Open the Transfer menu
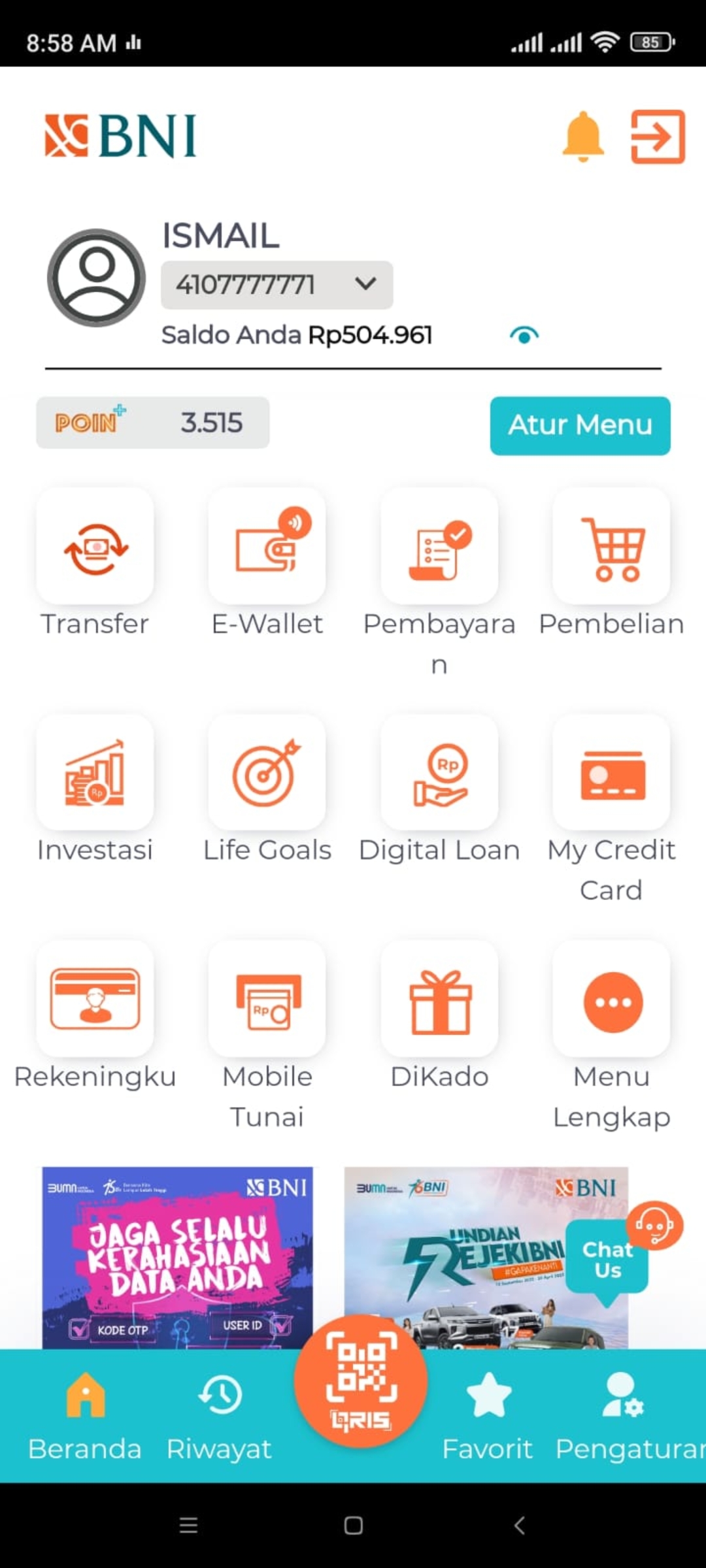This screenshot has width=706, height=1568. click(95, 547)
